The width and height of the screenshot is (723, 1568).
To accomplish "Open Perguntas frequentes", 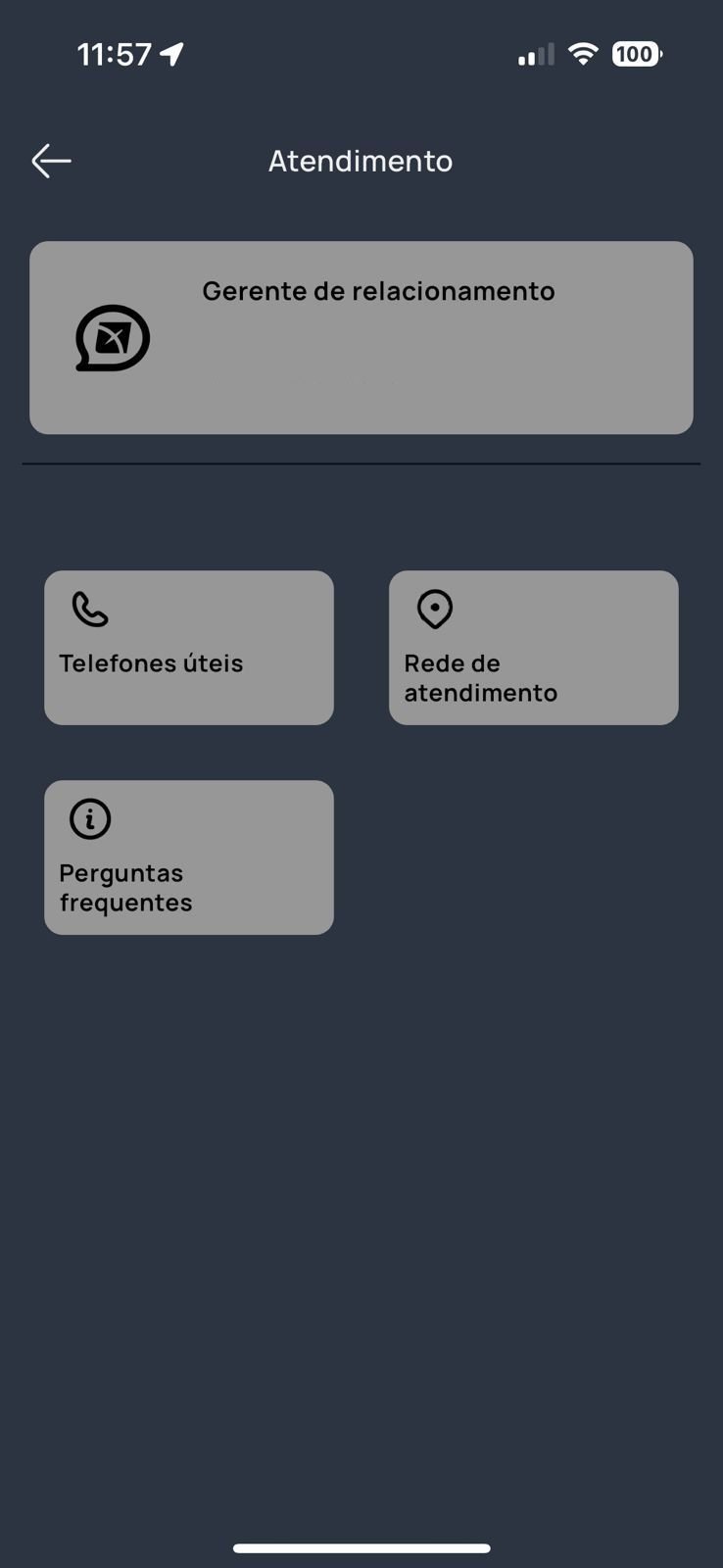I will point(189,857).
